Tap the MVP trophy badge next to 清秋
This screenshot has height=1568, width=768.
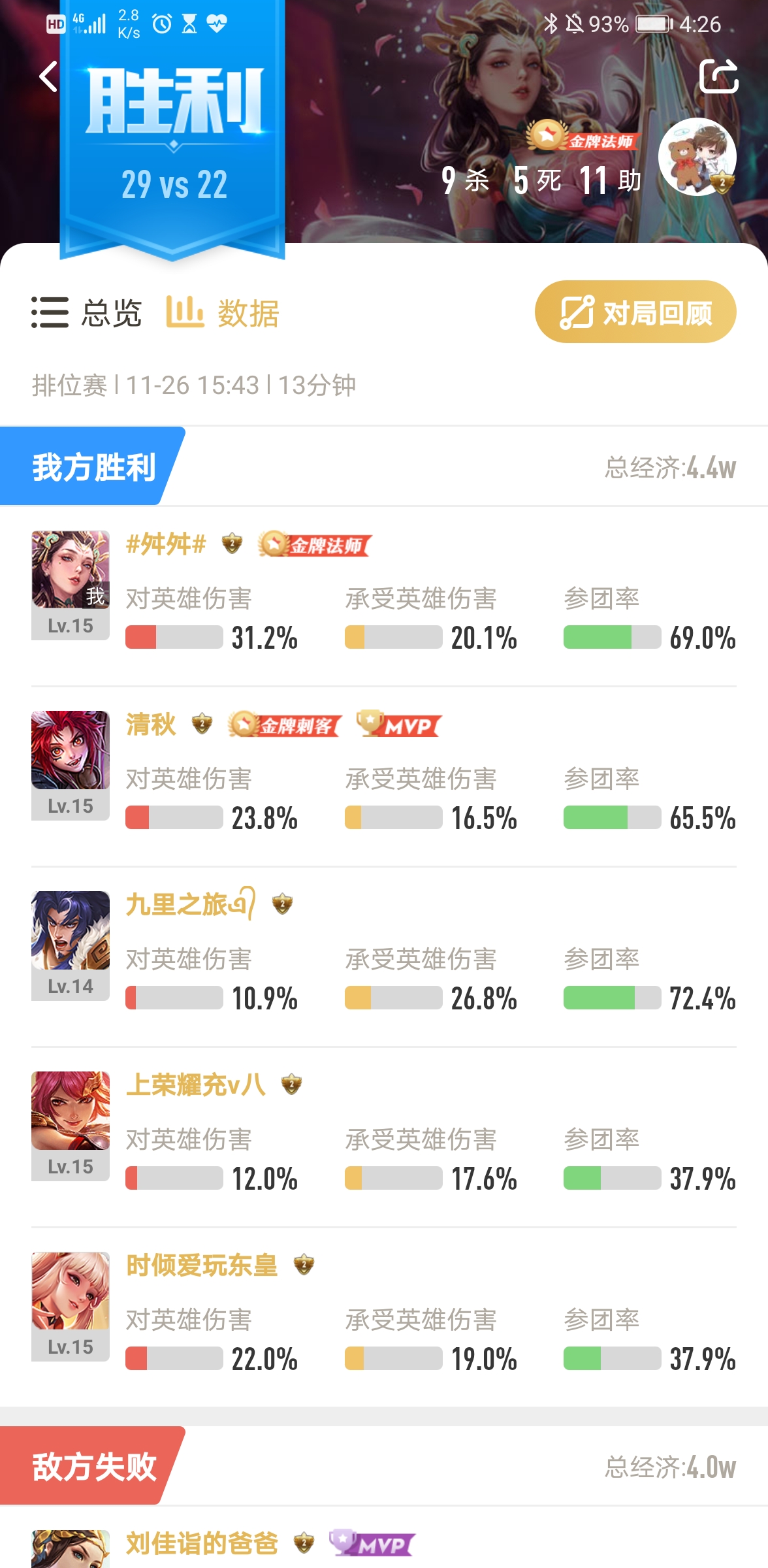click(398, 726)
